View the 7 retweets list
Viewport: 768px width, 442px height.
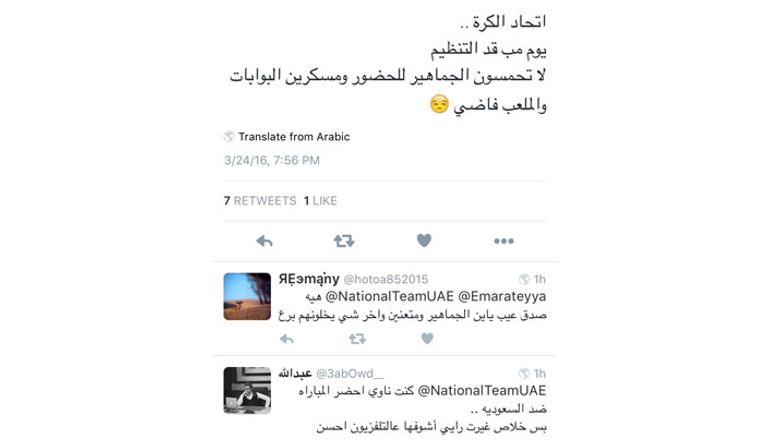coord(260,201)
